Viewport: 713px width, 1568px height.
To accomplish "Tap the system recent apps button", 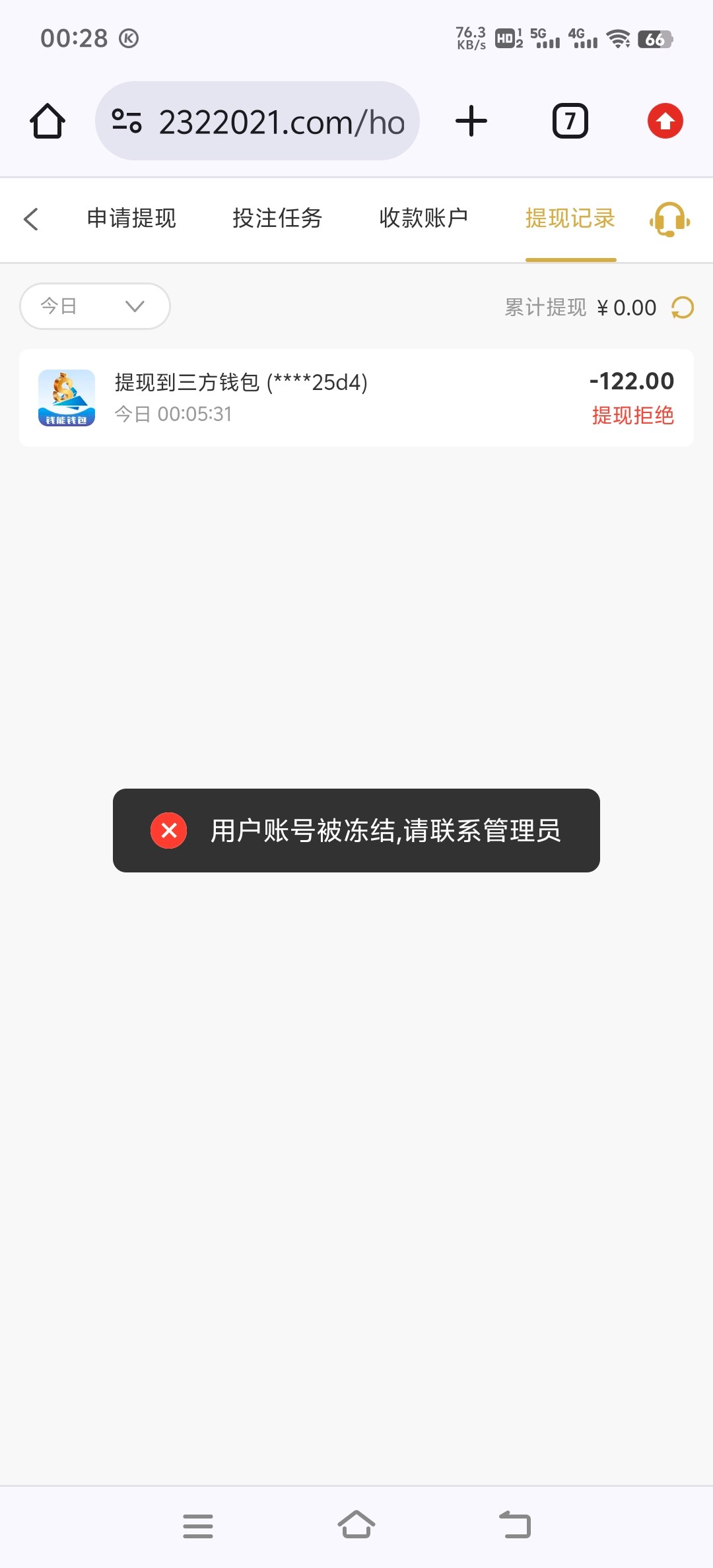I will (198, 1526).
